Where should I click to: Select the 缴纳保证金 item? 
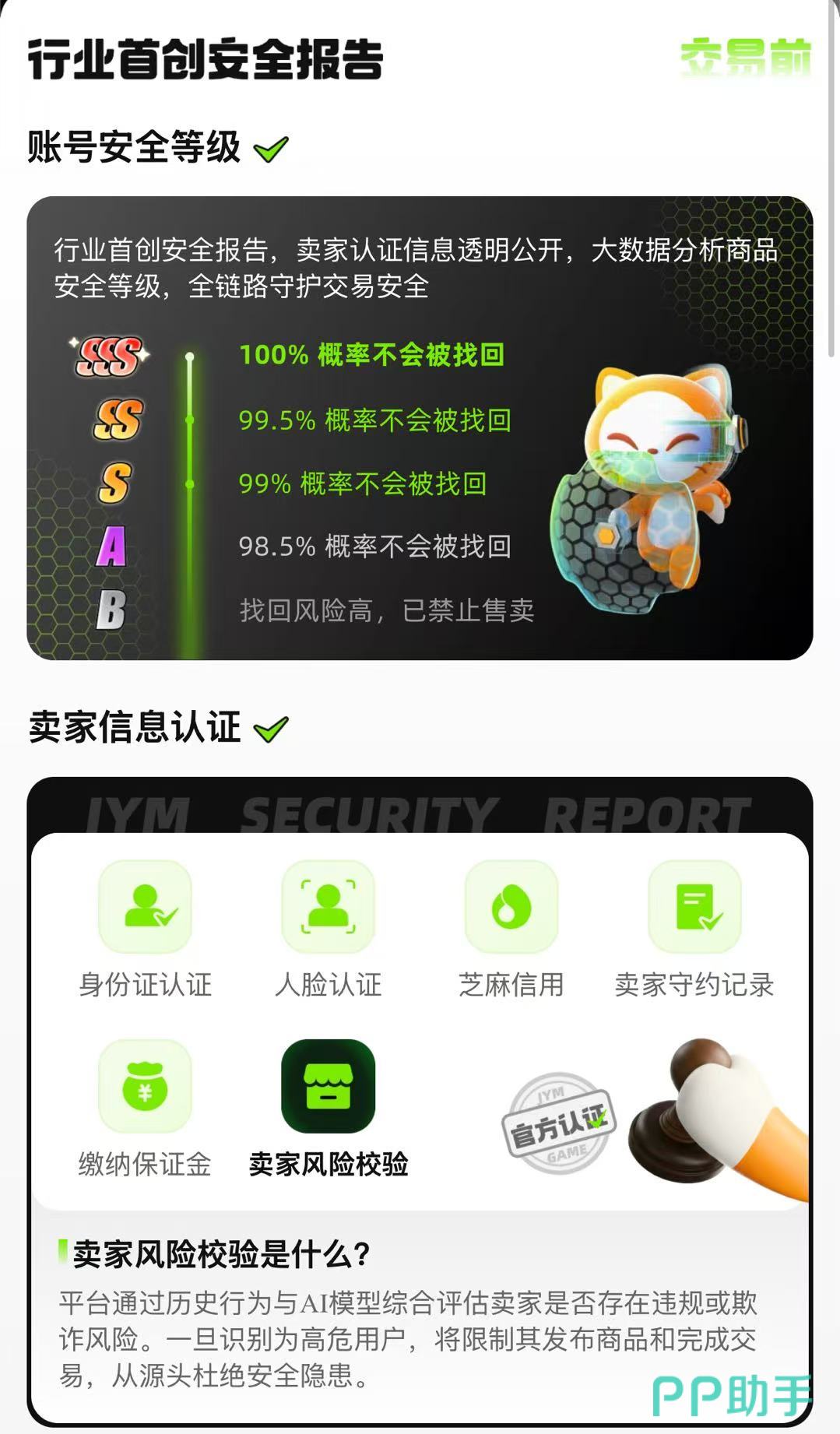click(145, 1109)
